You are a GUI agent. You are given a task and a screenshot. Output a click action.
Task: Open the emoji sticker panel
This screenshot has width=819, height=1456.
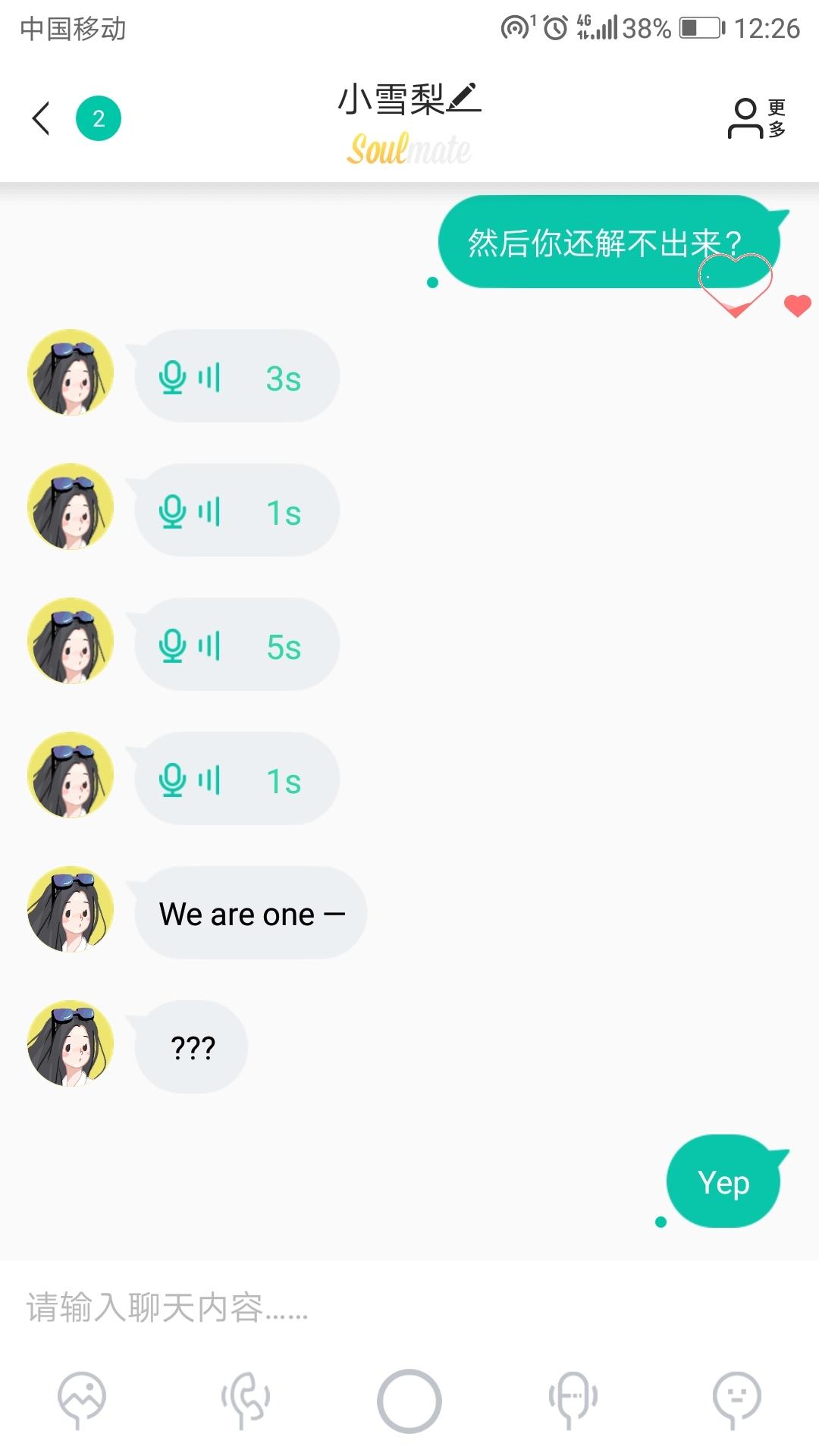coord(736,1398)
